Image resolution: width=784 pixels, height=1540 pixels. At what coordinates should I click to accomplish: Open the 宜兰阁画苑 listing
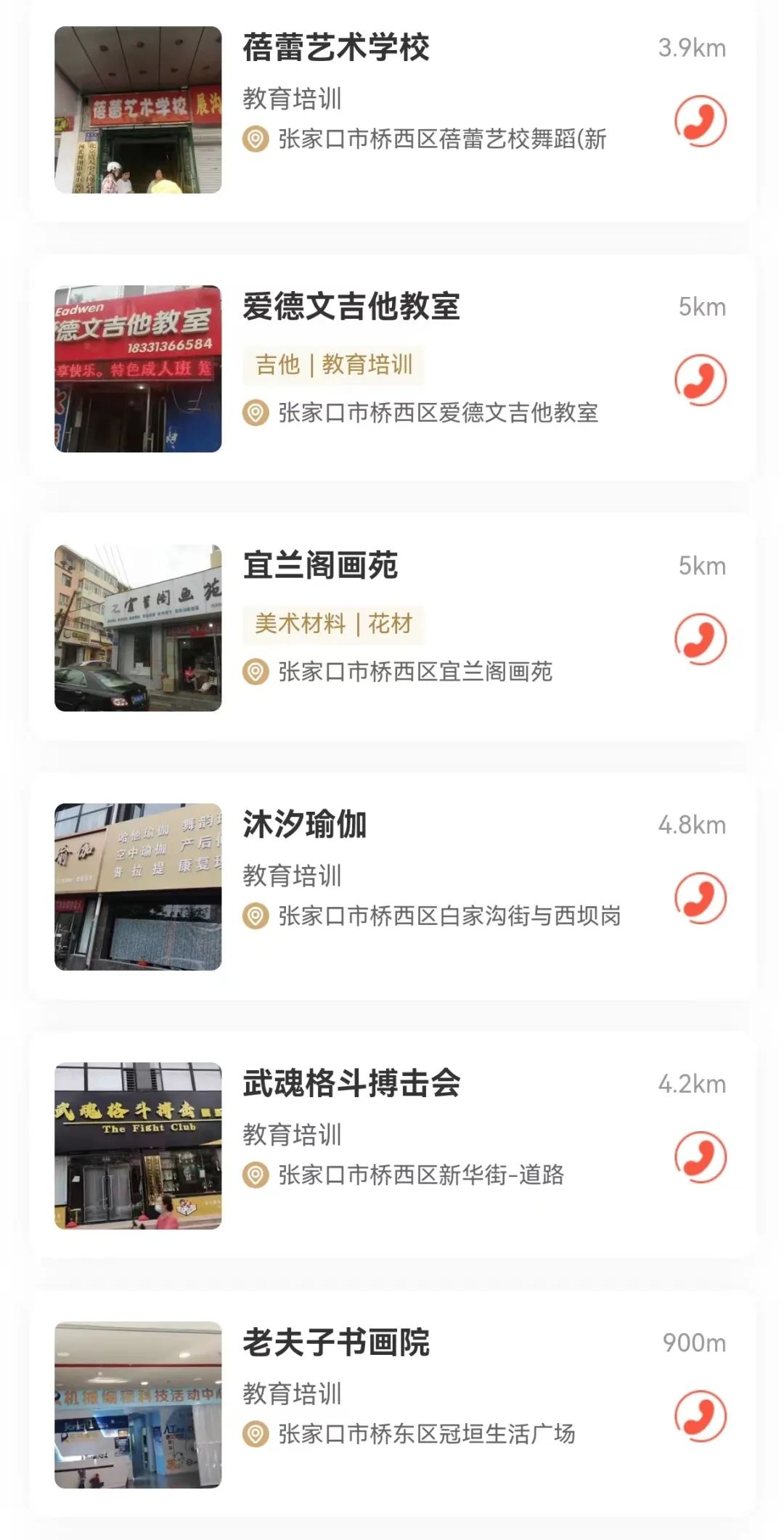320,566
